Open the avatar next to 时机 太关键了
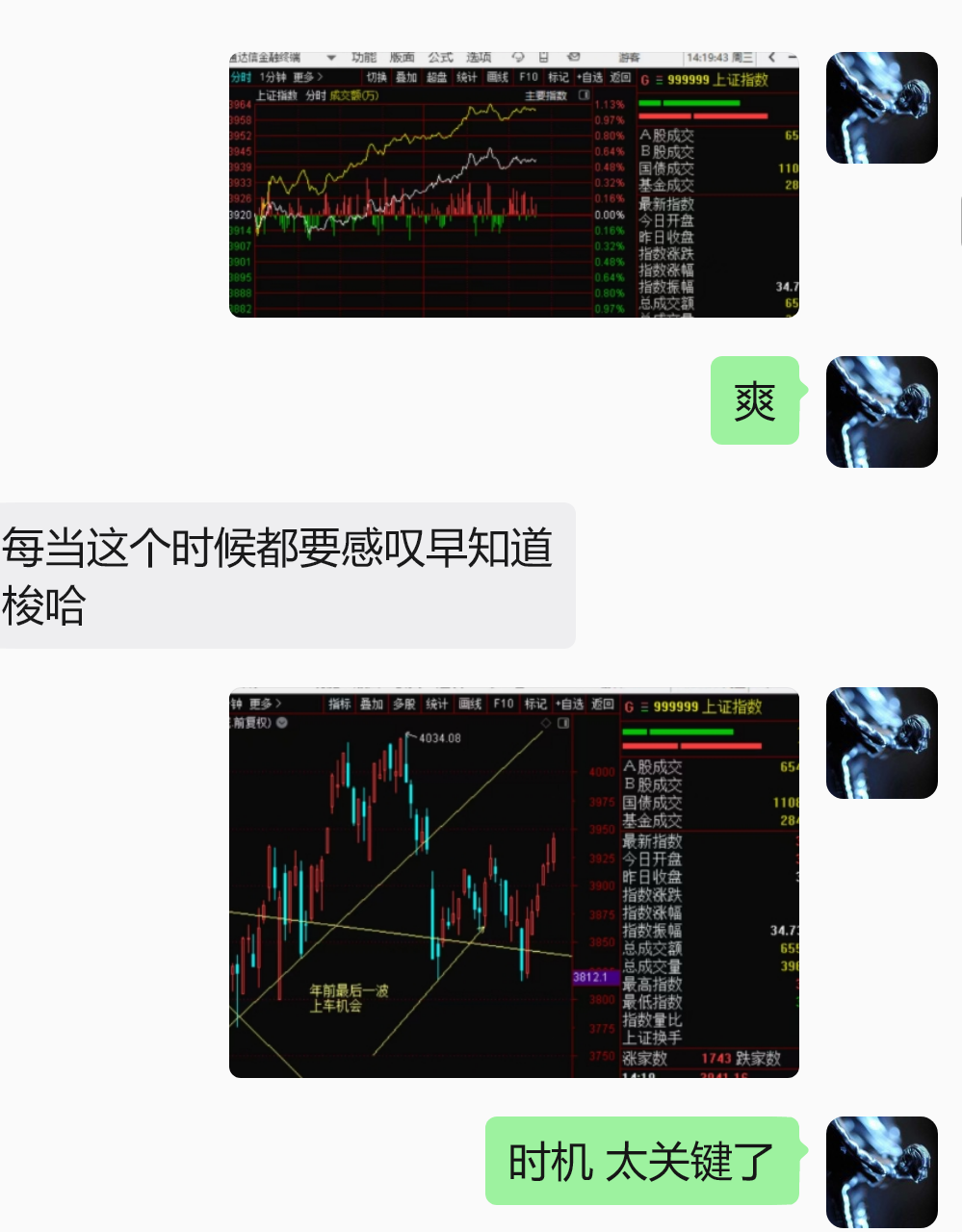The height and width of the screenshot is (1232, 962). click(881, 1171)
